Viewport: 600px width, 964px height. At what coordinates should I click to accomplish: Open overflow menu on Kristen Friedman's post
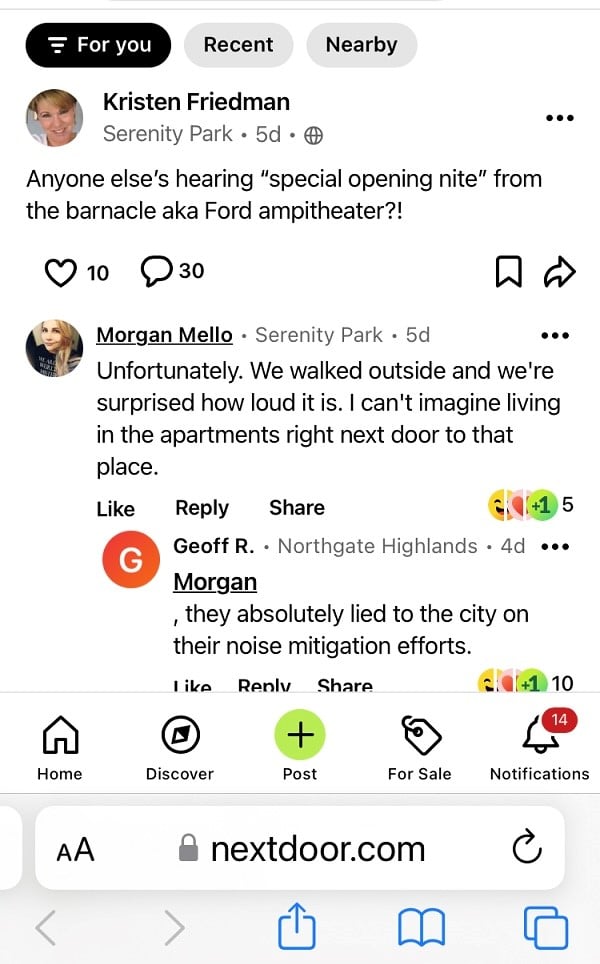click(x=560, y=118)
